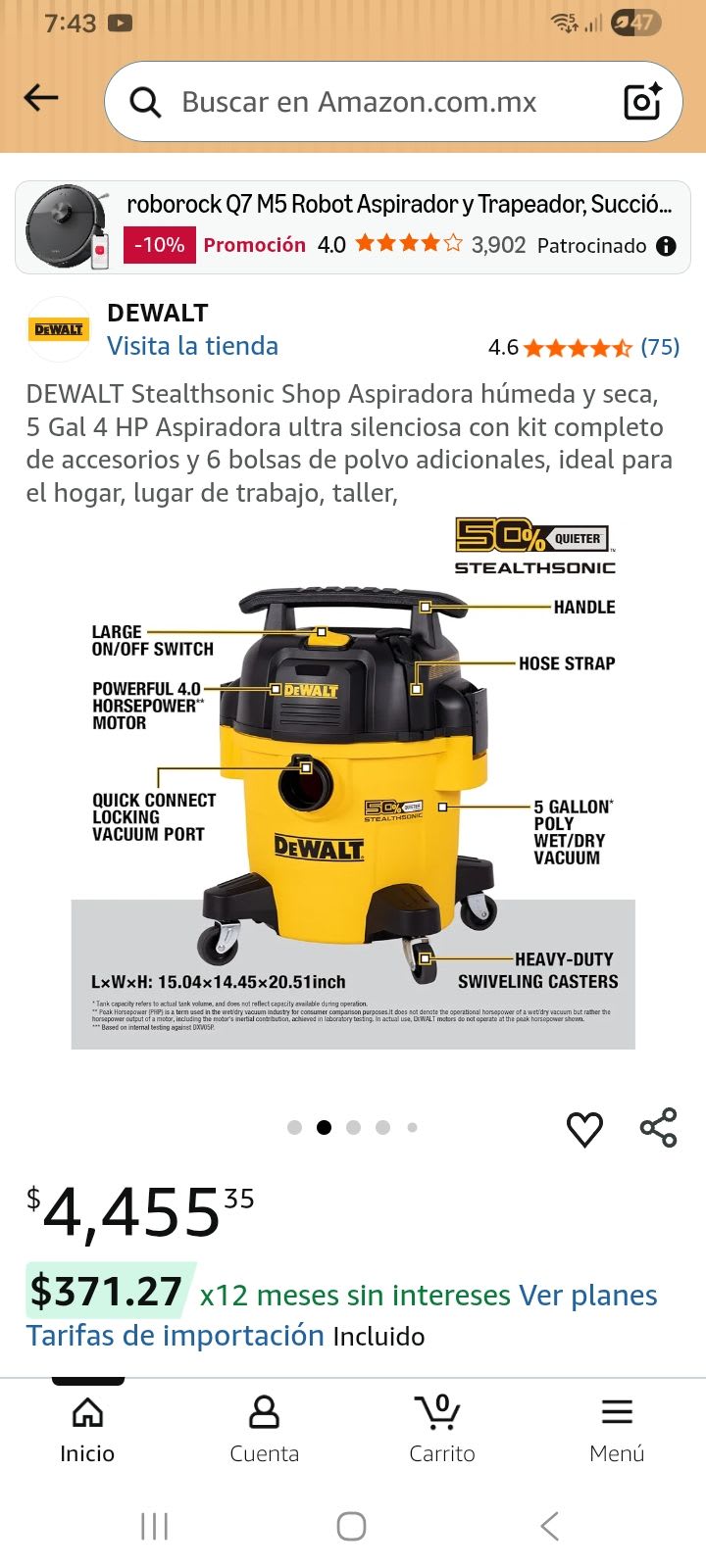
Task: Open Ver planes installment link
Action: click(x=587, y=1296)
